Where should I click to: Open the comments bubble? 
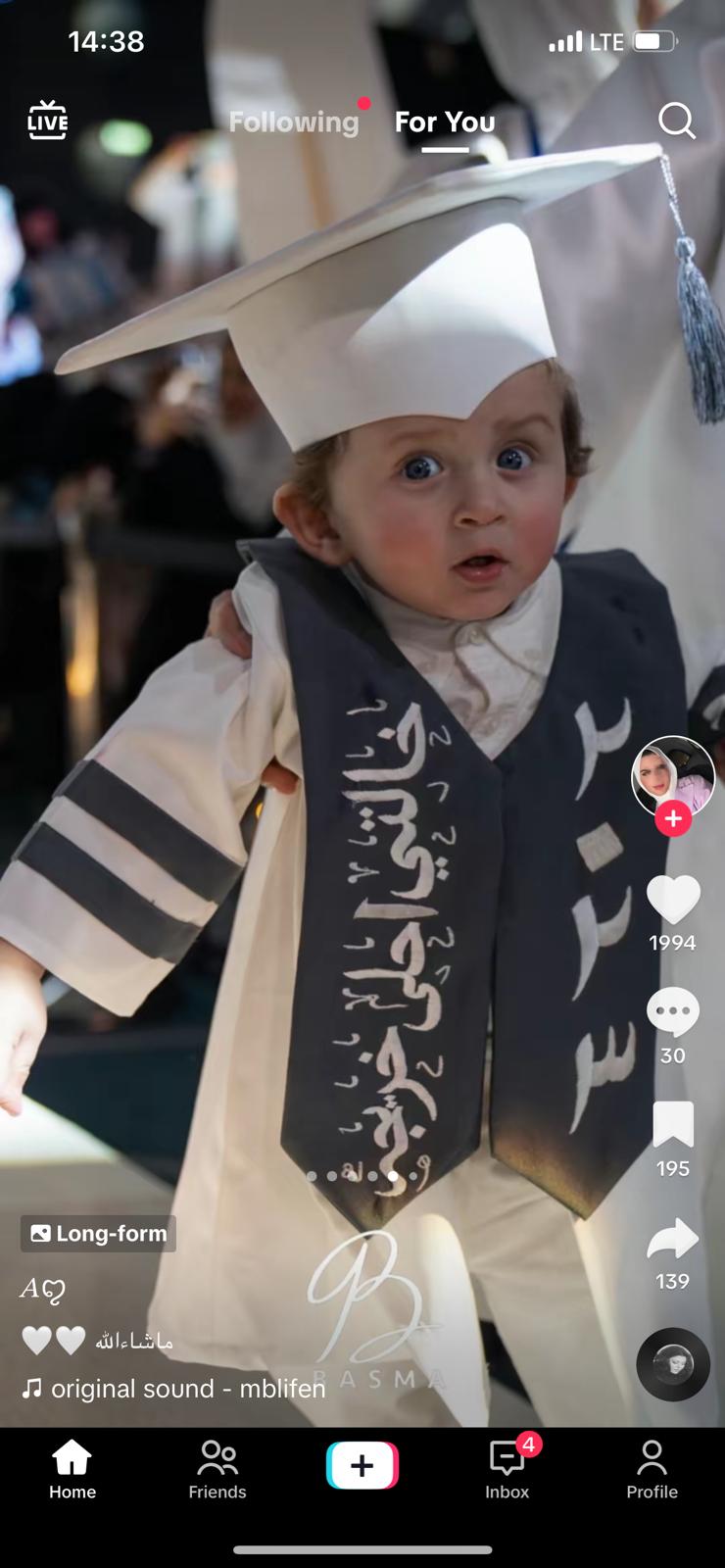[673, 1012]
